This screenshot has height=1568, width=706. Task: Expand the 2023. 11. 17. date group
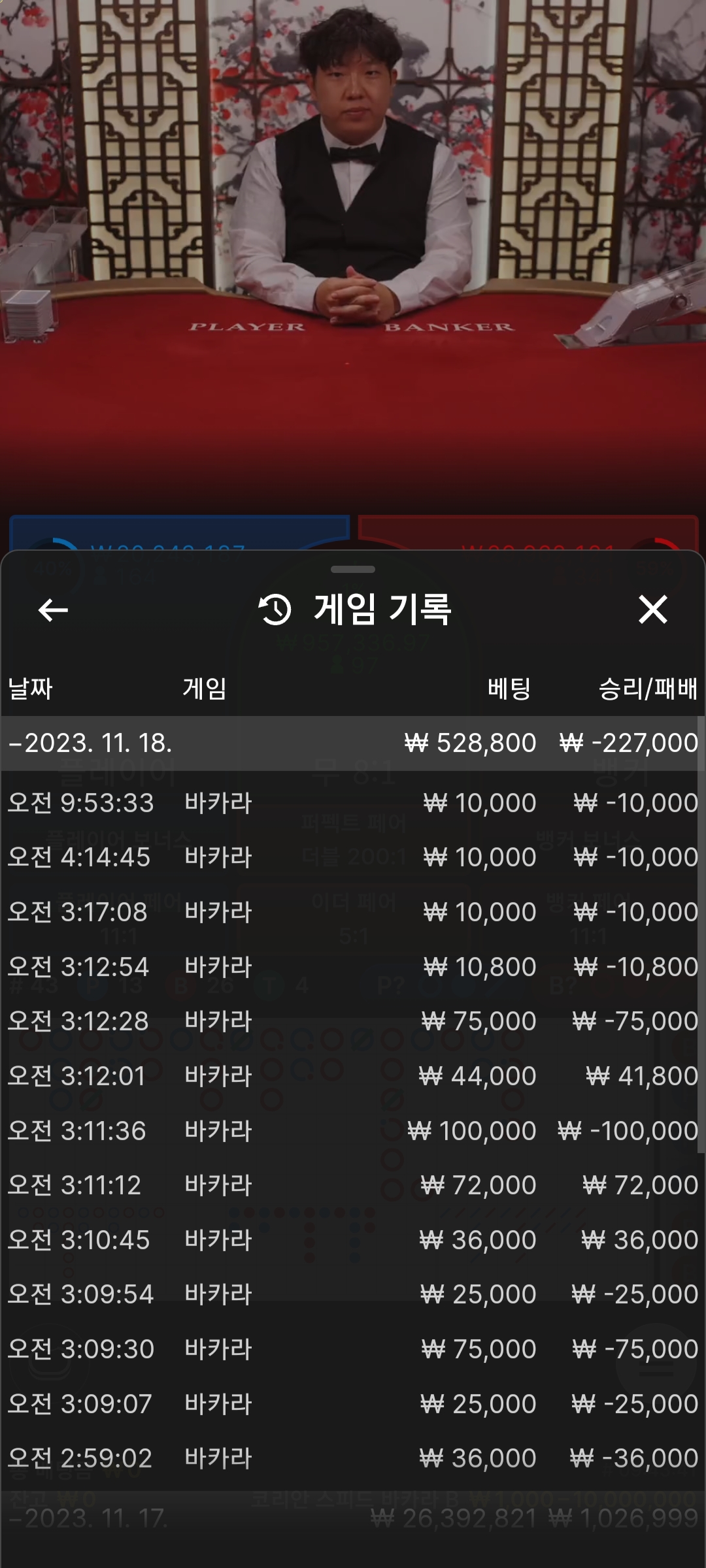click(x=353, y=1518)
